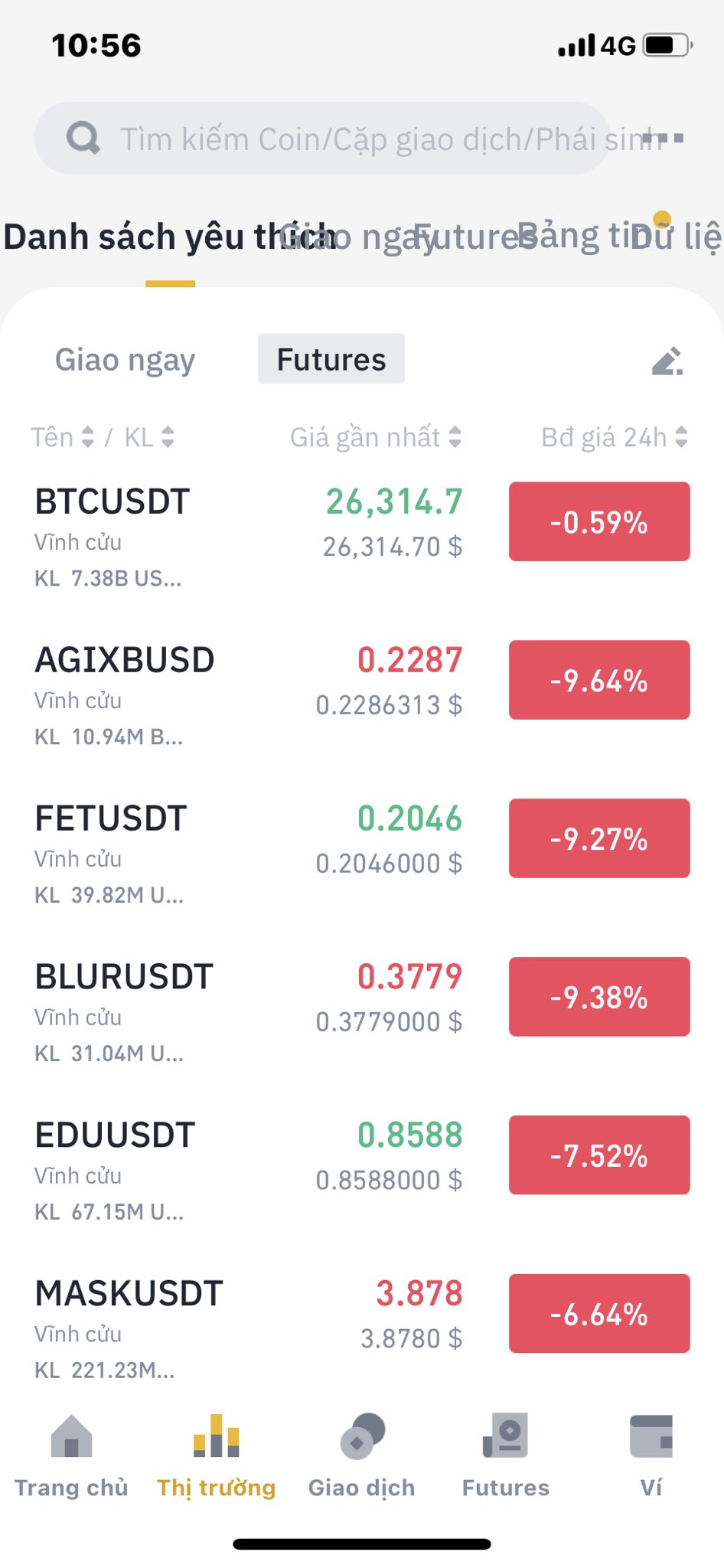This screenshot has width=724, height=1568.
Task: Edit the favorites list with pencil icon
Action: tap(667, 361)
